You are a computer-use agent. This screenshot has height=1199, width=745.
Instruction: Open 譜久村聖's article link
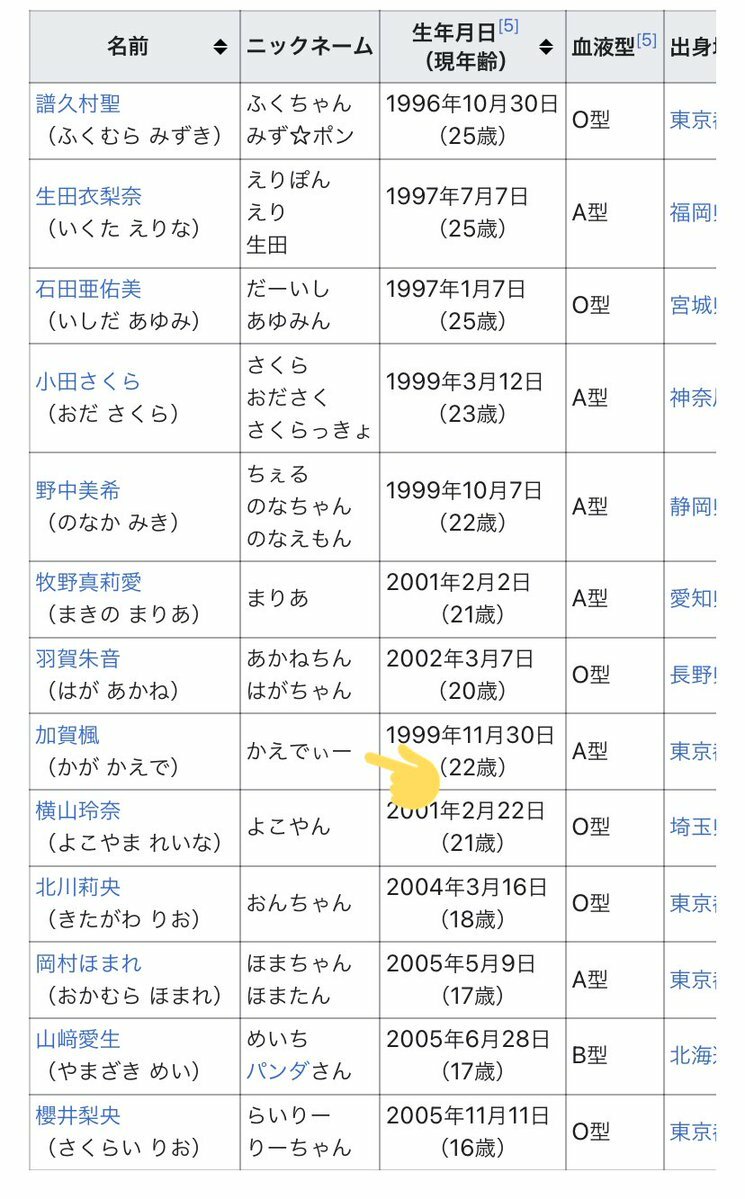[78, 104]
